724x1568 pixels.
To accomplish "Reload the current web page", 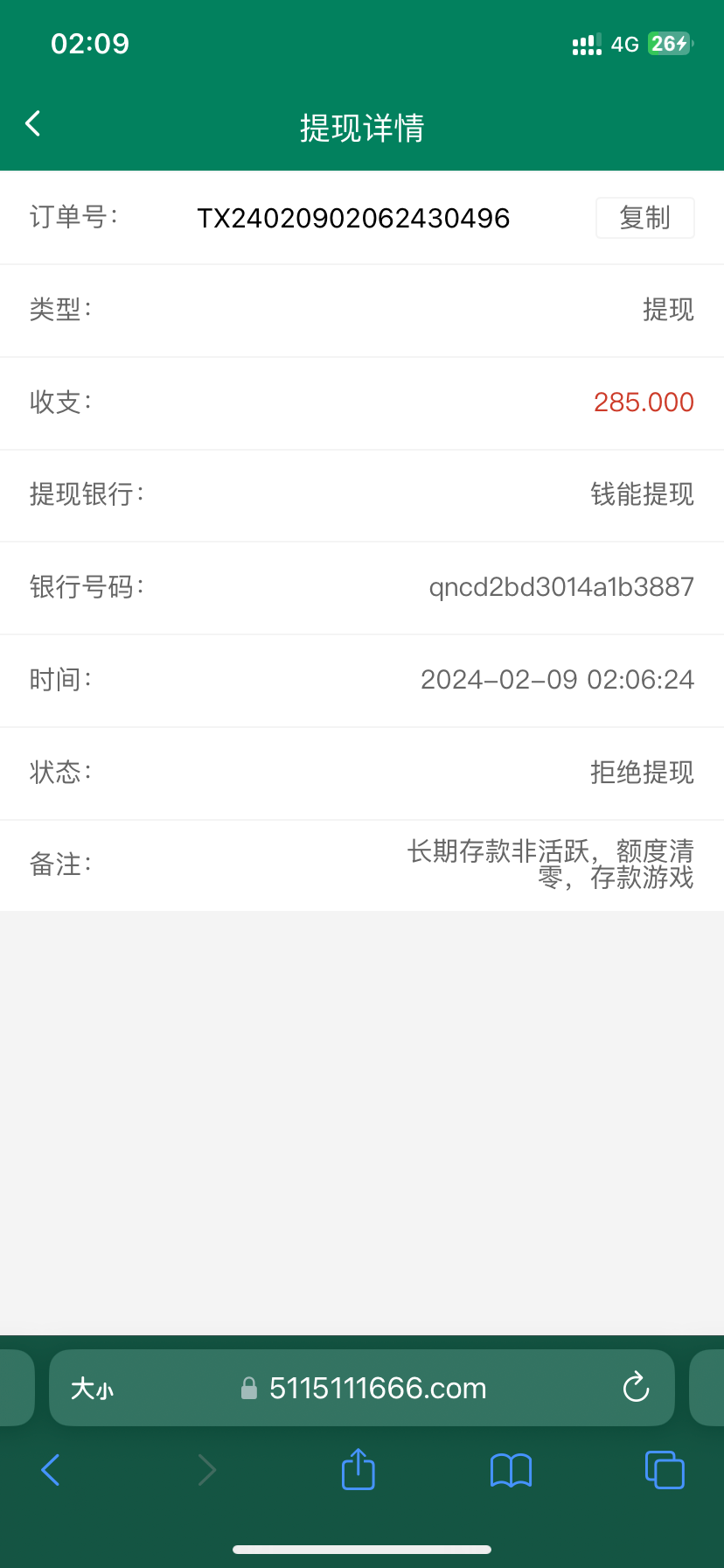I will pyautogui.click(x=636, y=1387).
